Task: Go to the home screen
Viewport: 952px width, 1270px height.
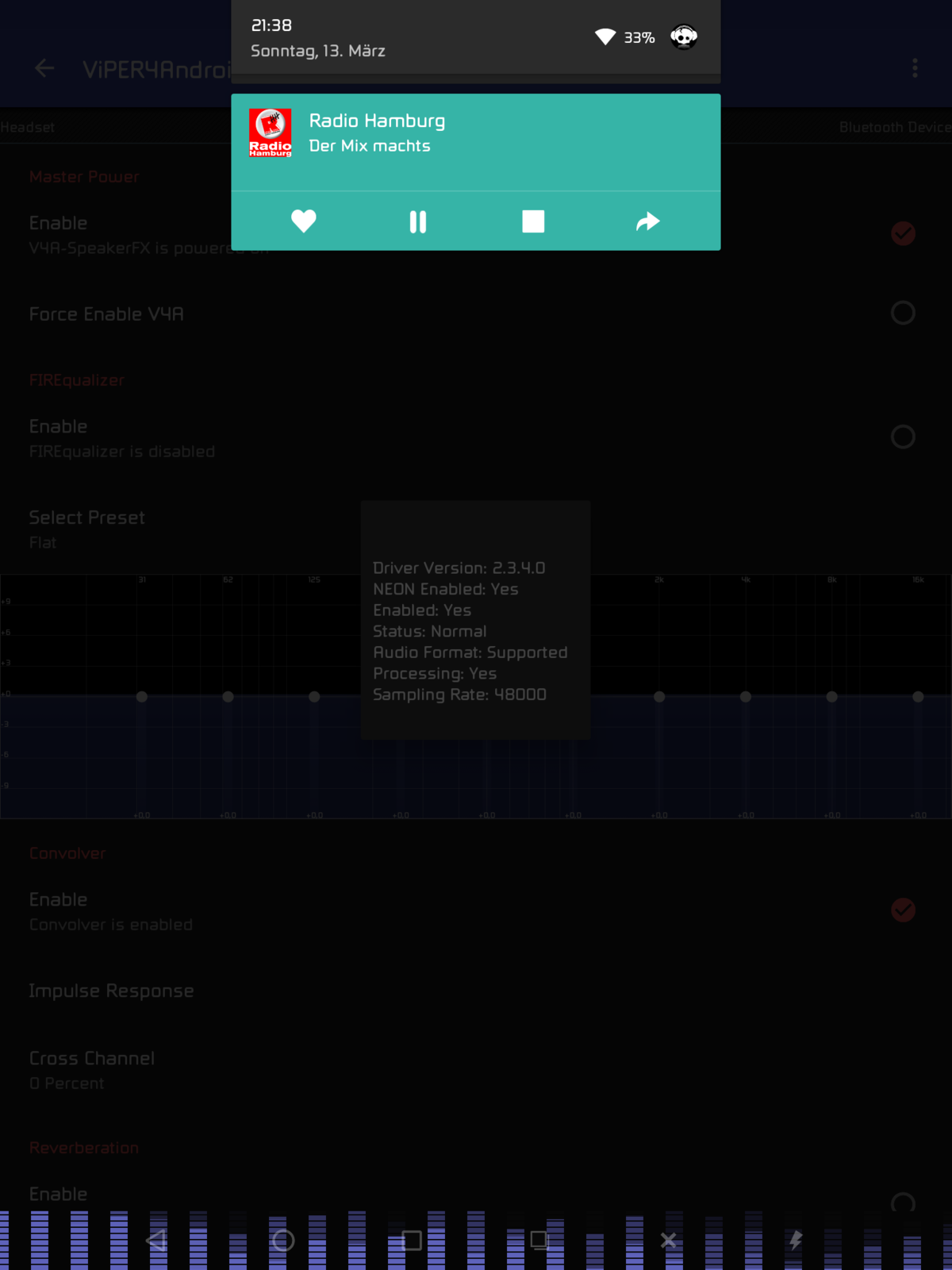Action: coord(283,1240)
